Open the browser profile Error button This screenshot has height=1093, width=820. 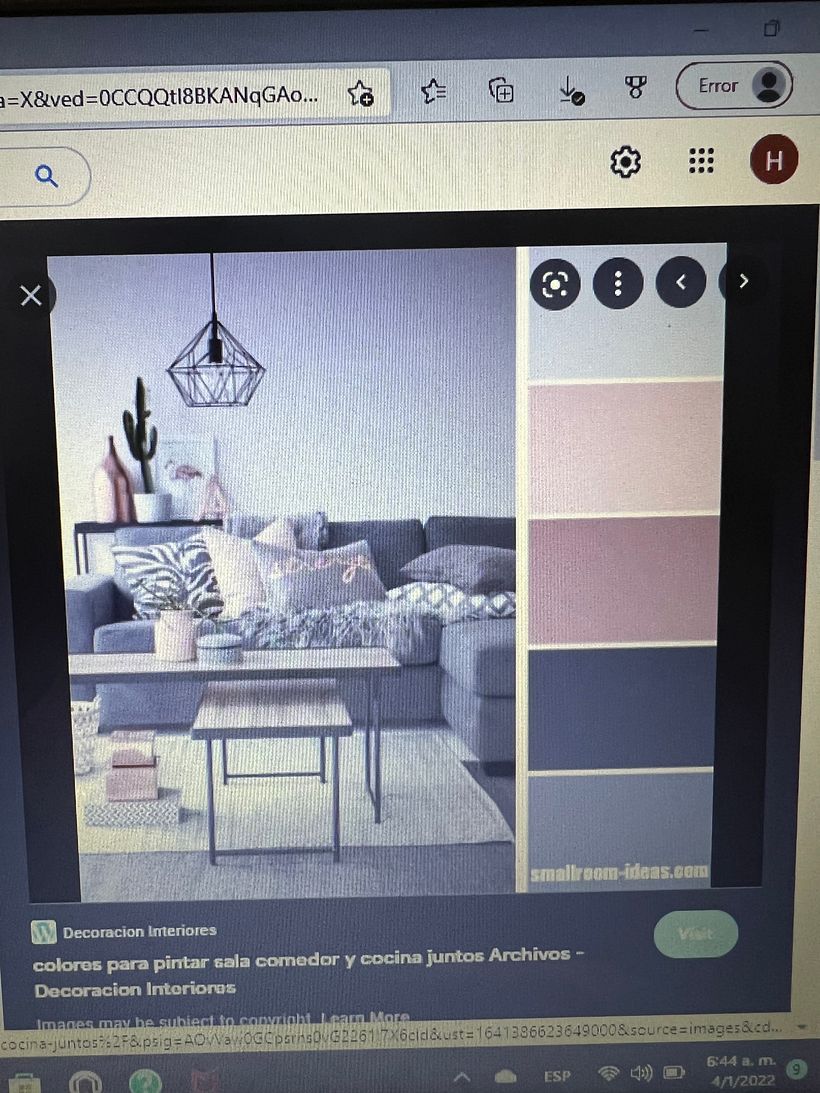pyautogui.click(x=734, y=86)
